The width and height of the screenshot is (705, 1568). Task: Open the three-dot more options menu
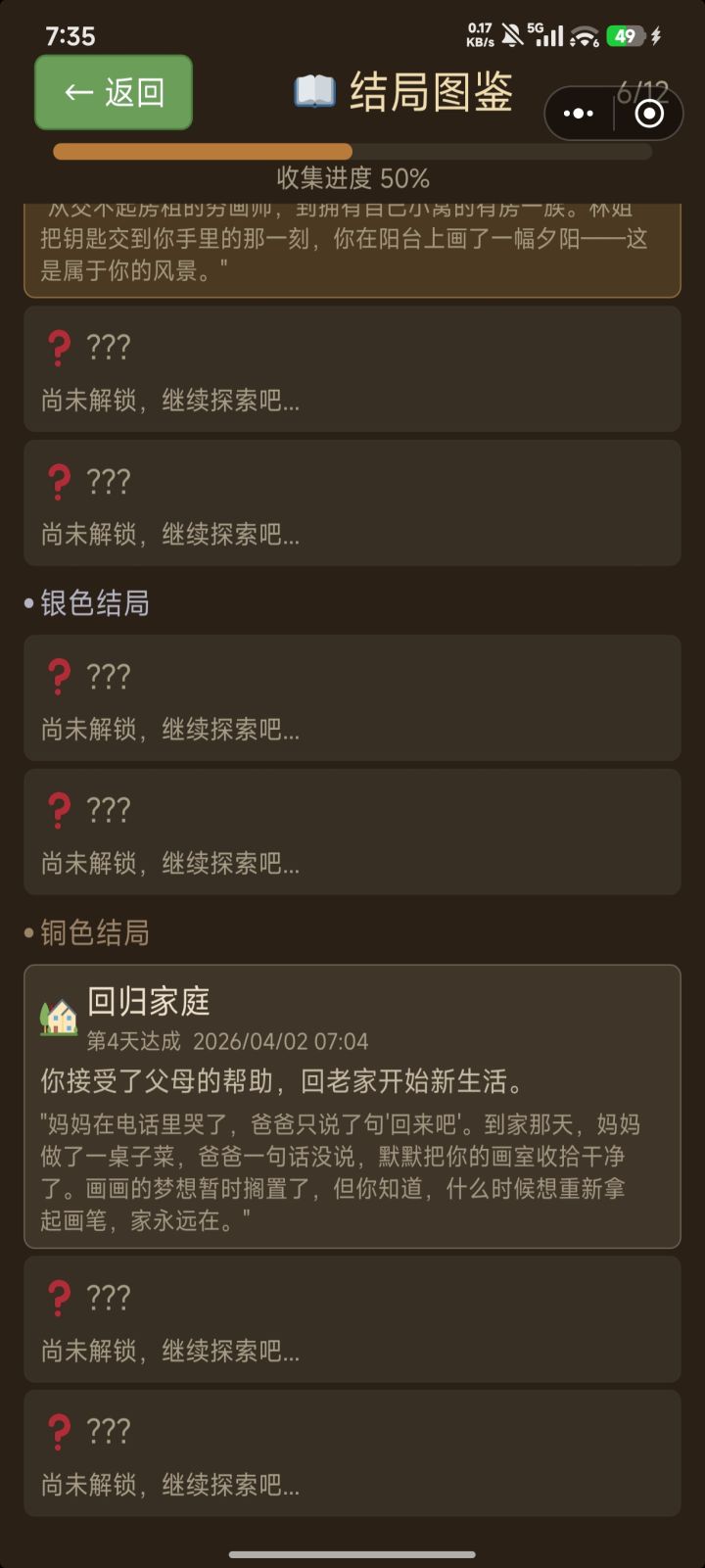point(579,114)
